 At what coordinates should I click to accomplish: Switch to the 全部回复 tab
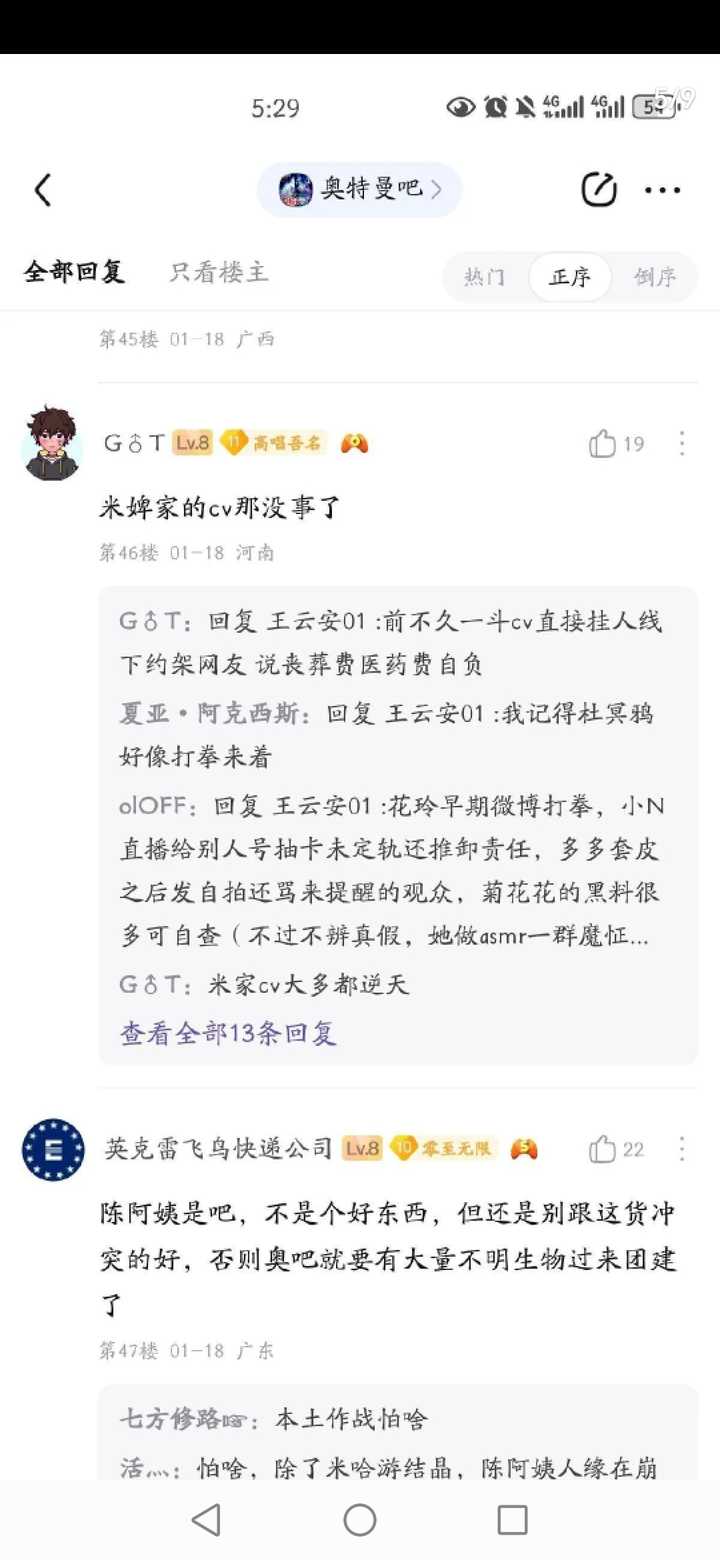75,272
